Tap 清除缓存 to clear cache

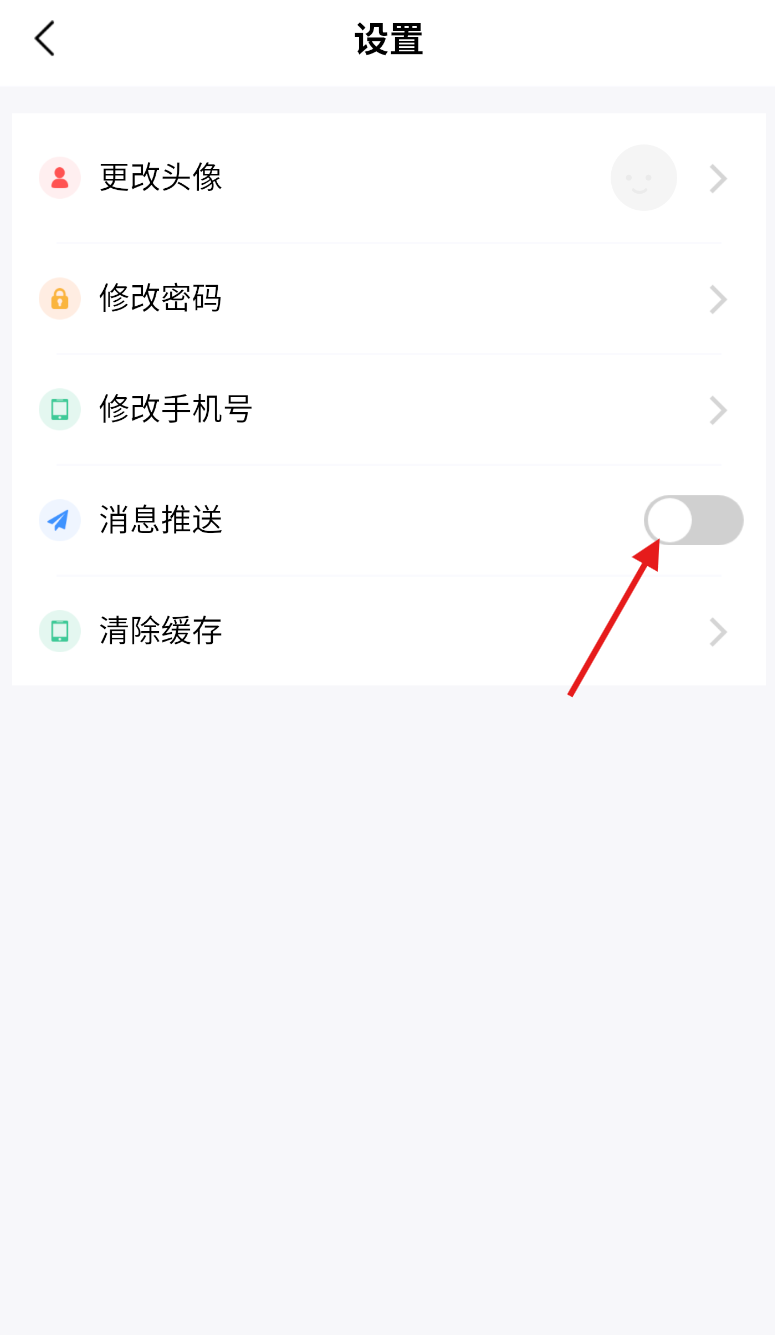point(388,631)
